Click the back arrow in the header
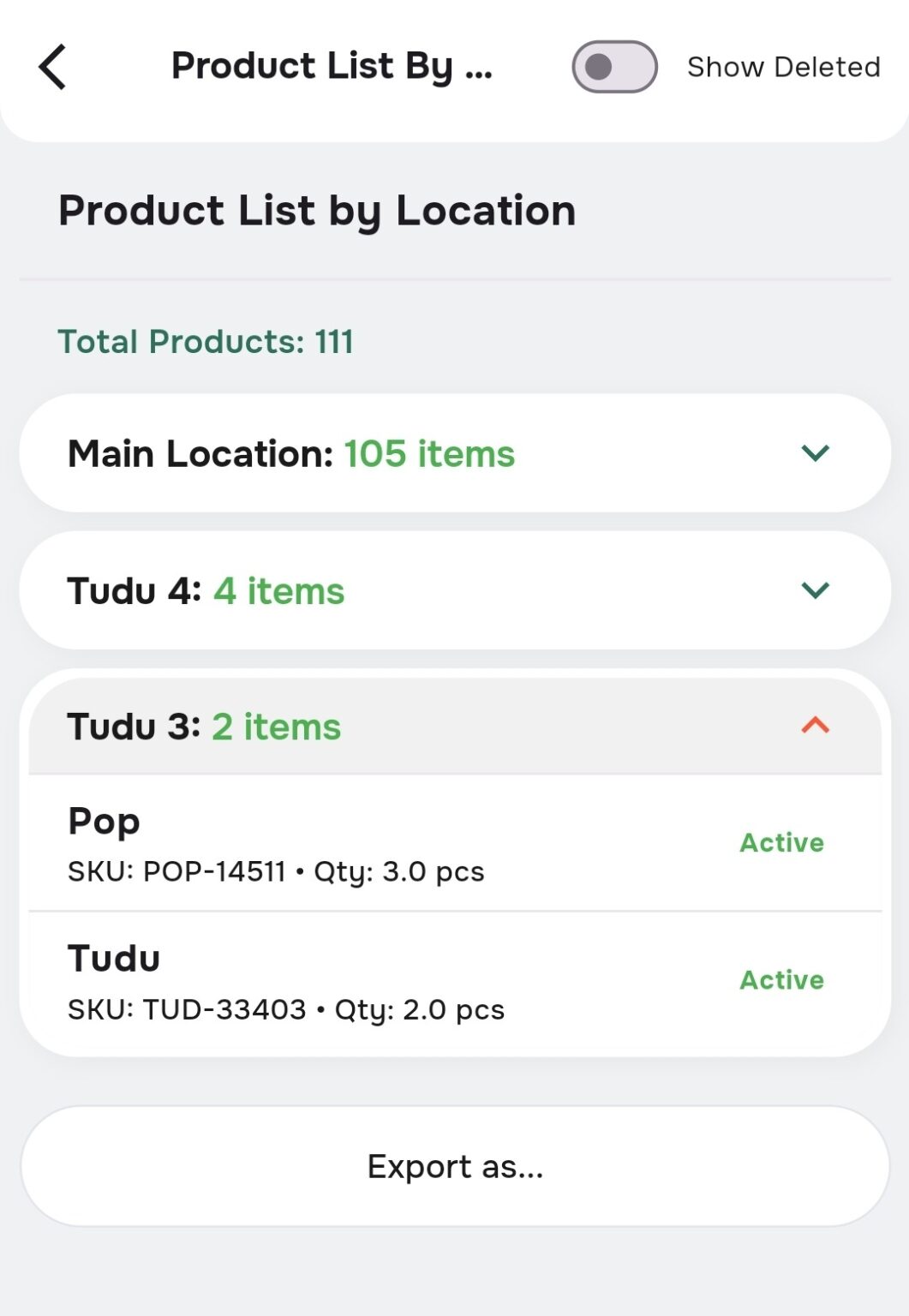909x1316 pixels. [x=51, y=66]
